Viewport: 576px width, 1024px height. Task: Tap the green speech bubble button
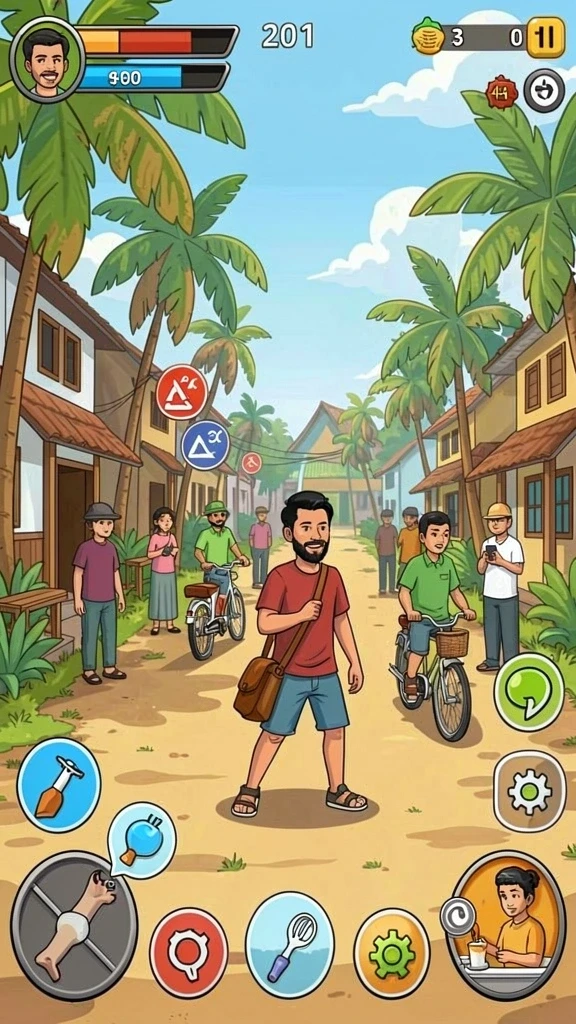click(529, 691)
